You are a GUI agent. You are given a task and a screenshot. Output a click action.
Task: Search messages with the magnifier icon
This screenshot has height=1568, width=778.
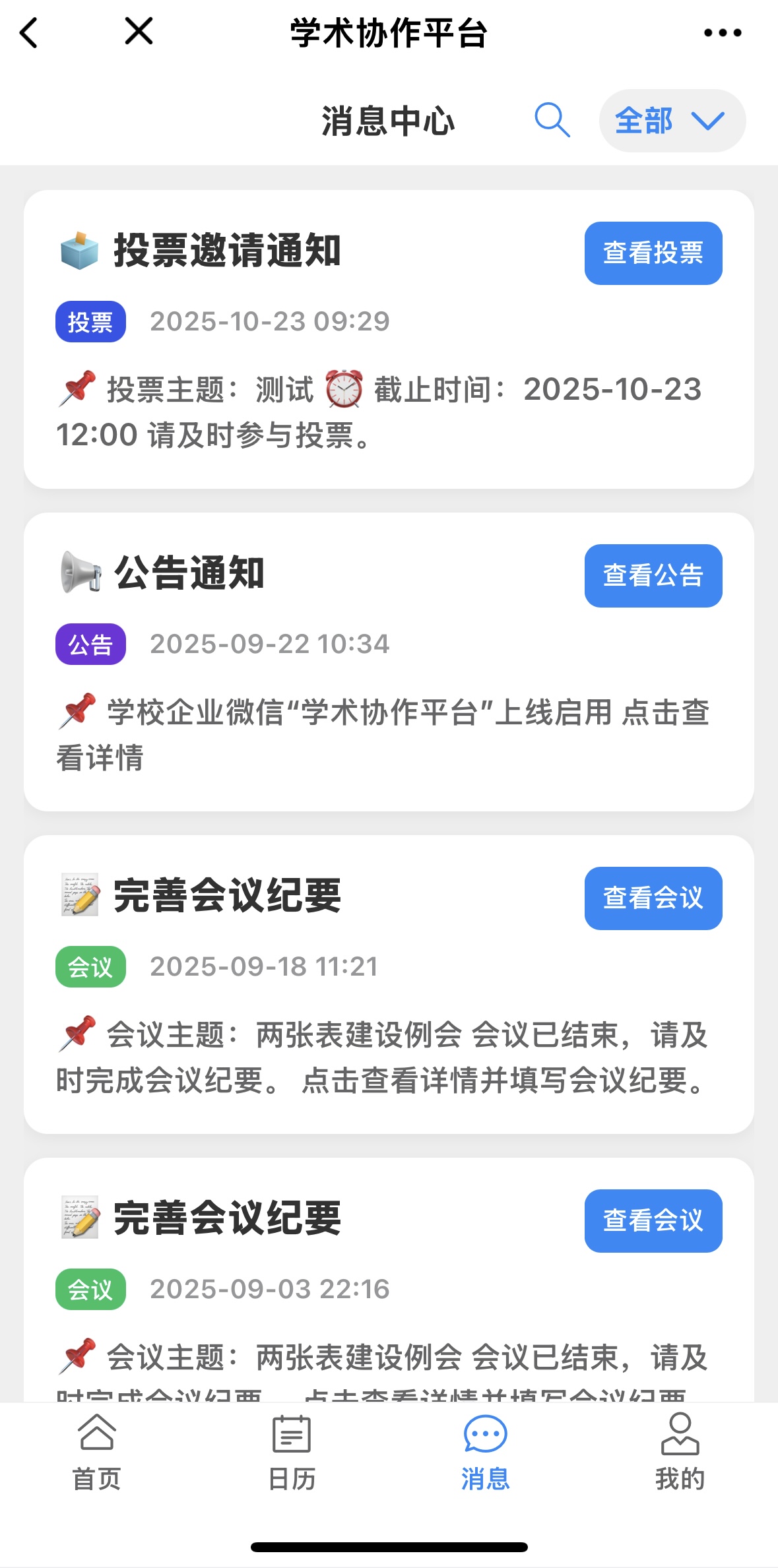[552, 120]
